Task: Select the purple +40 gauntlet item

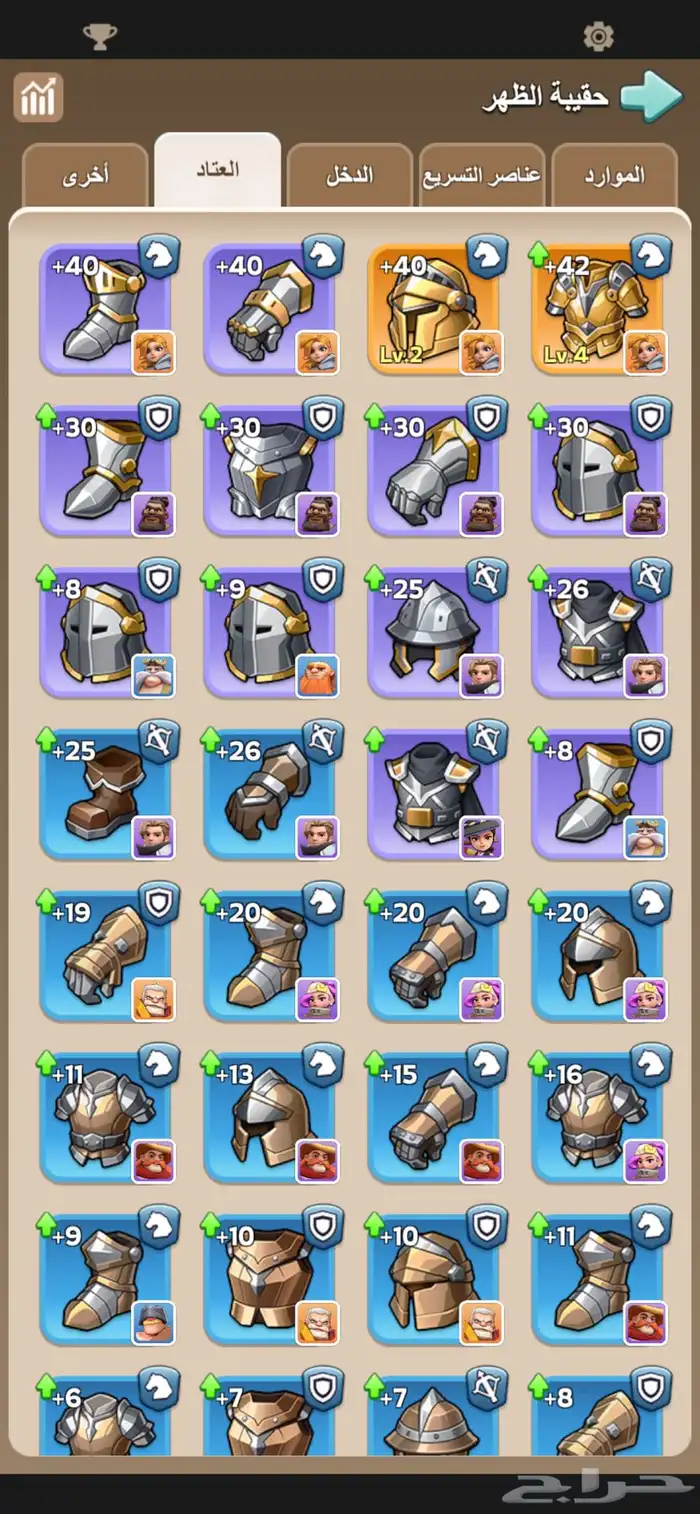Action: 269,308
